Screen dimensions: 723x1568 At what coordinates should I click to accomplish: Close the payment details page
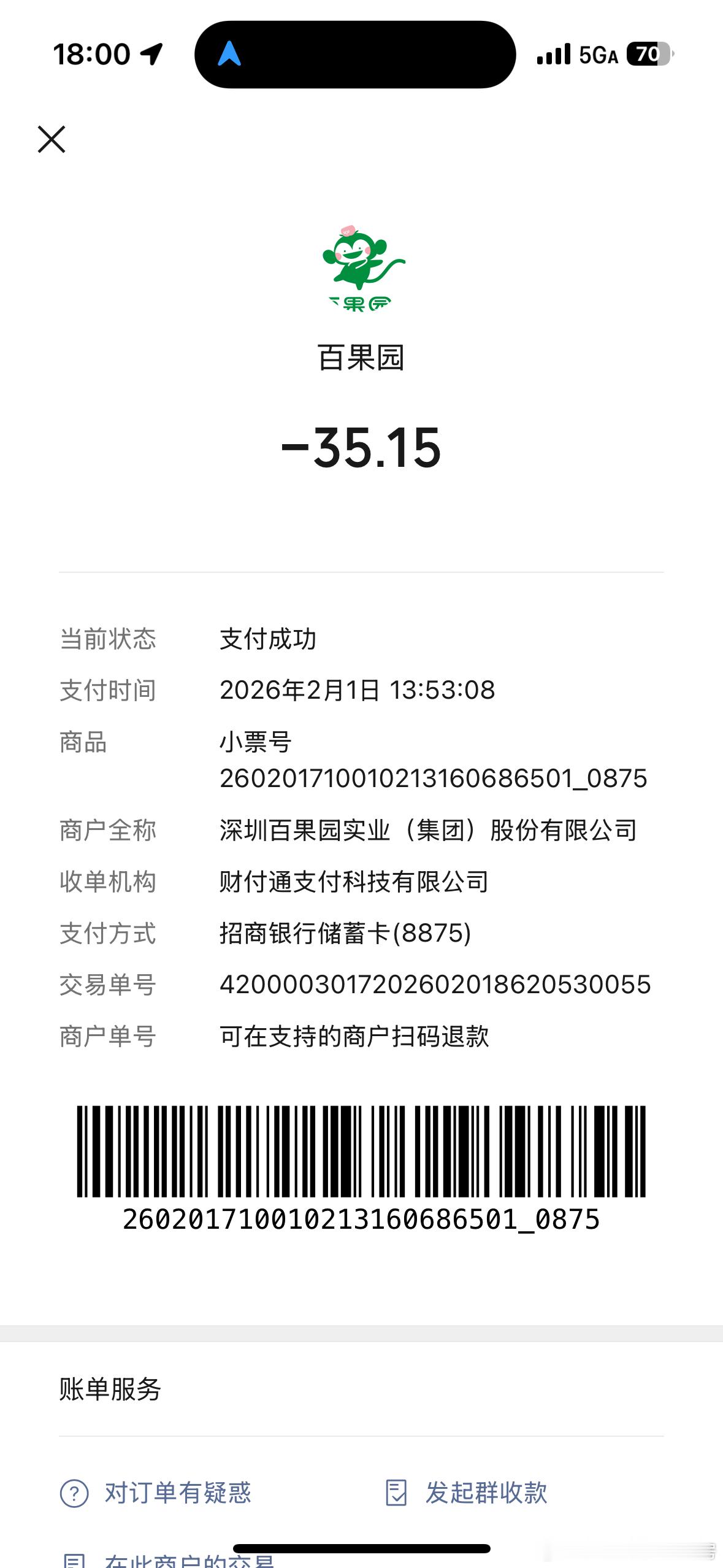52,140
